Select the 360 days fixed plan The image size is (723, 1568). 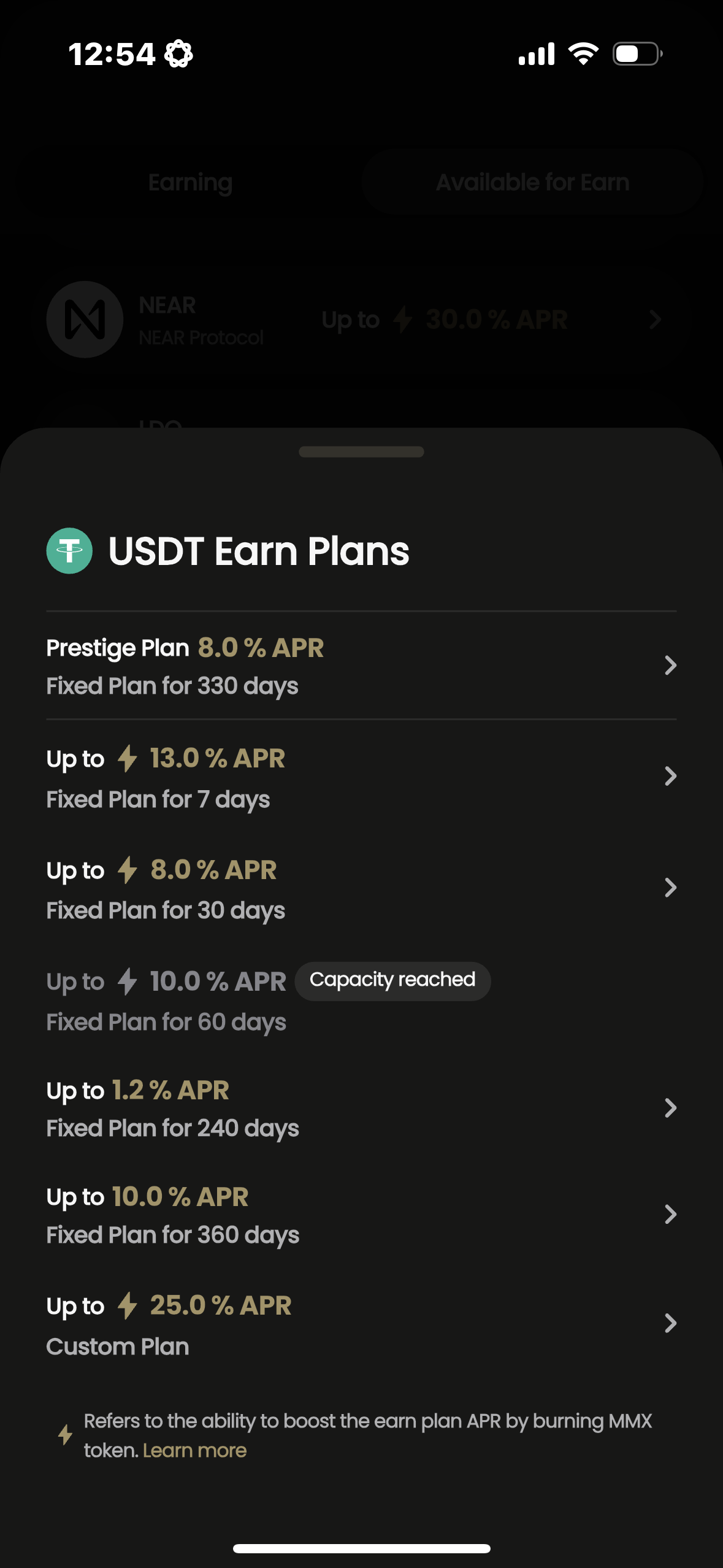(x=361, y=1215)
